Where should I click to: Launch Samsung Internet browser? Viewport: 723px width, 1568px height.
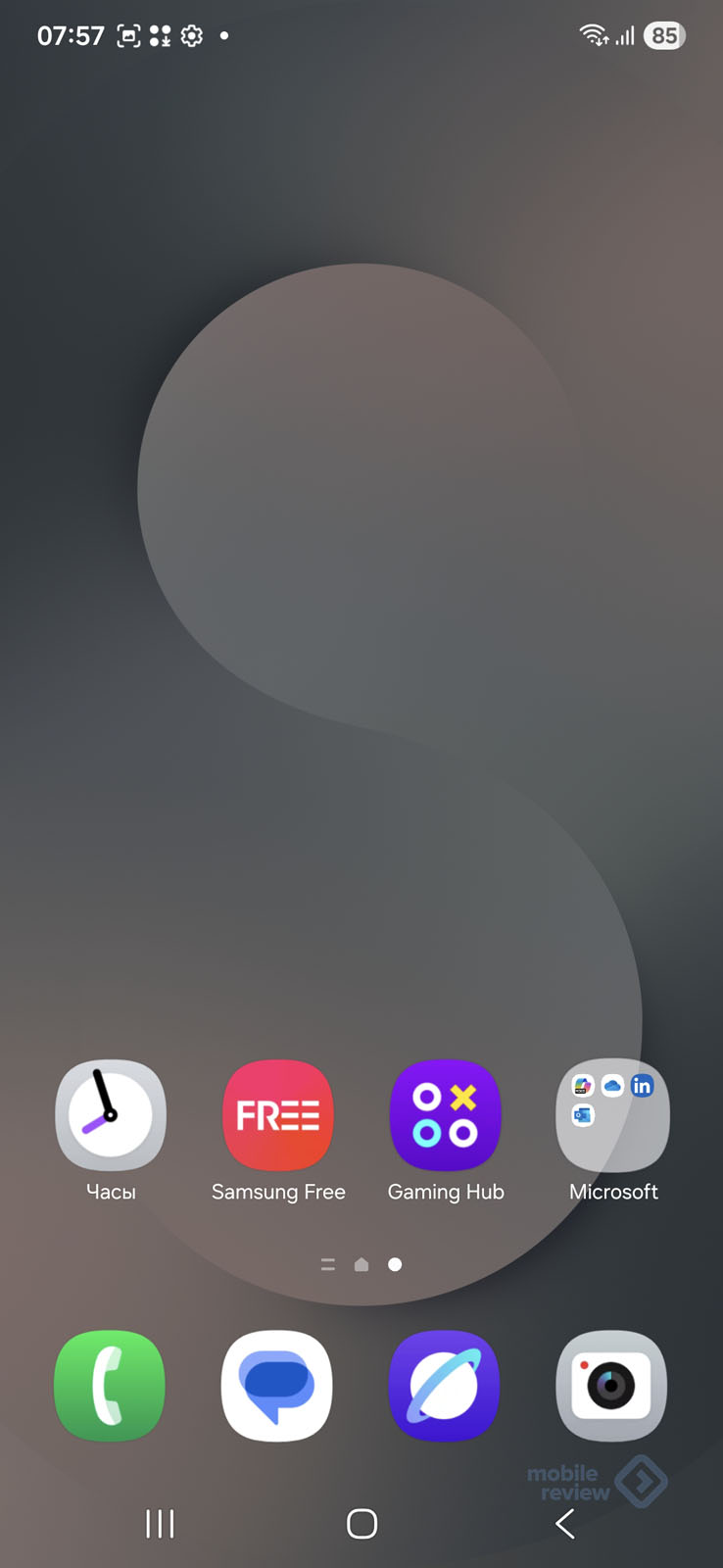point(445,1386)
